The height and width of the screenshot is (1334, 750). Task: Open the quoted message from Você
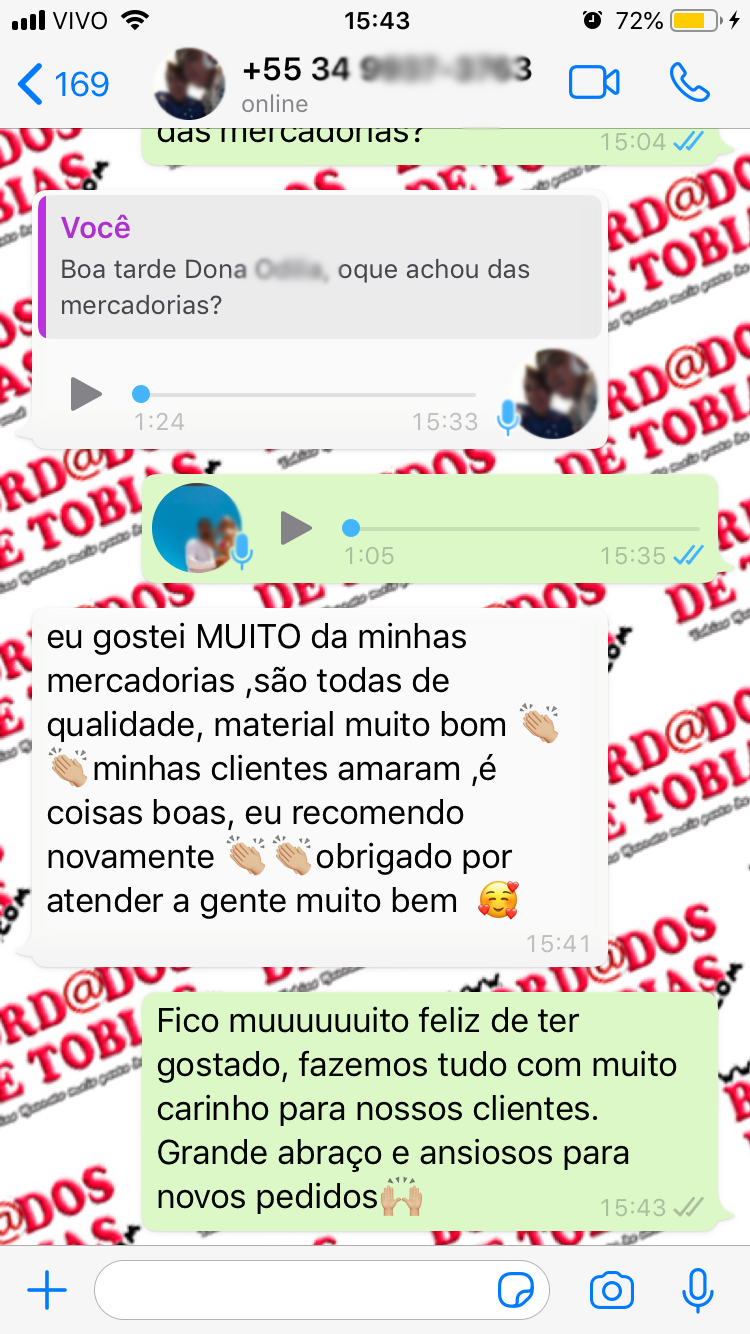coord(320,267)
